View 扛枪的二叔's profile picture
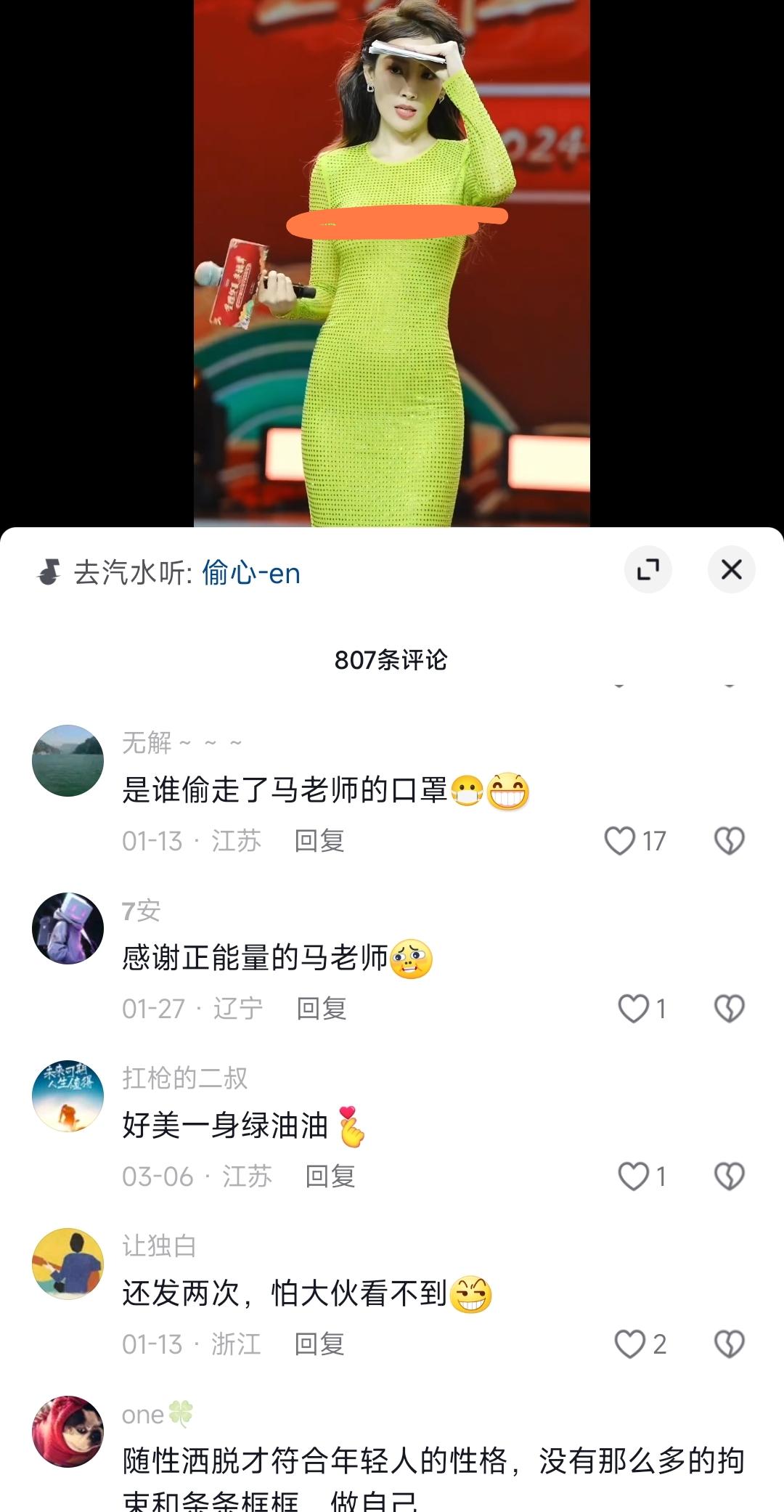The height and width of the screenshot is (1512, 784). tap(68, 1096)
